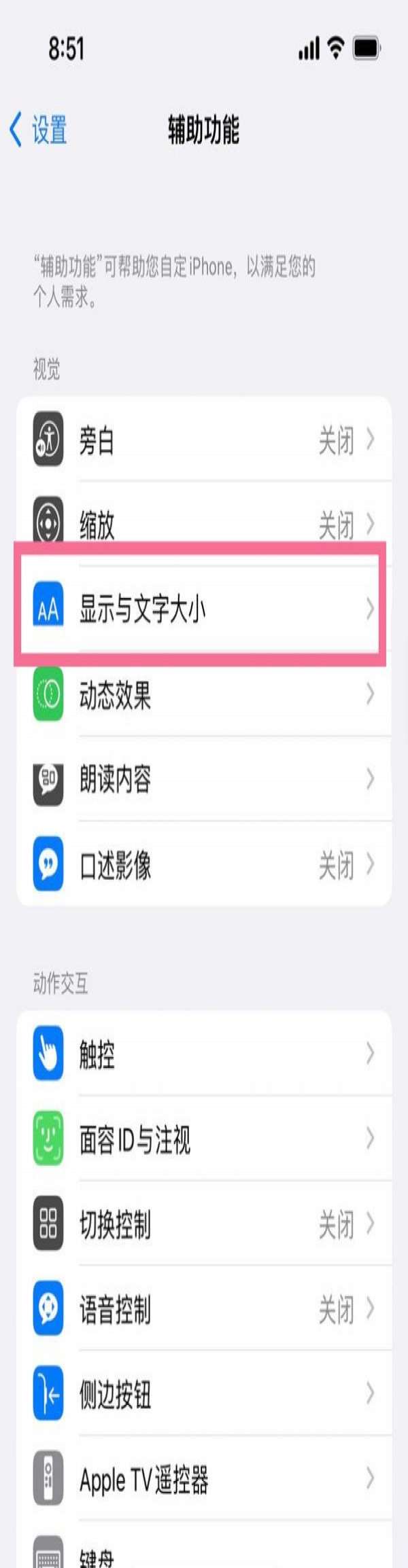Open 语音控制 settings
This screenshot has width=408, height=1568.
[204, 1308]
